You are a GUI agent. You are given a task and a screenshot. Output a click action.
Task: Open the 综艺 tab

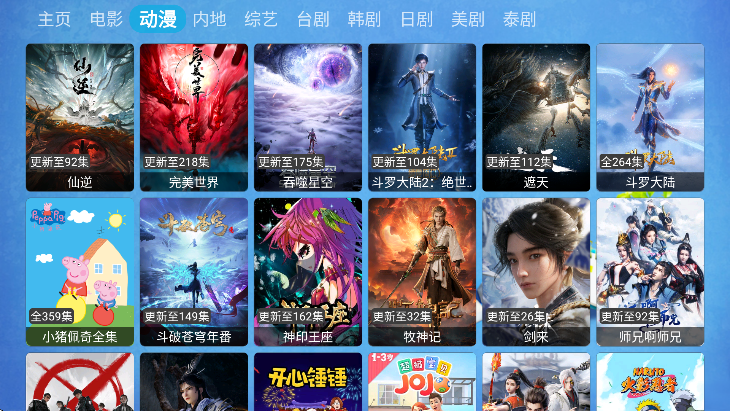pos(261,19)
